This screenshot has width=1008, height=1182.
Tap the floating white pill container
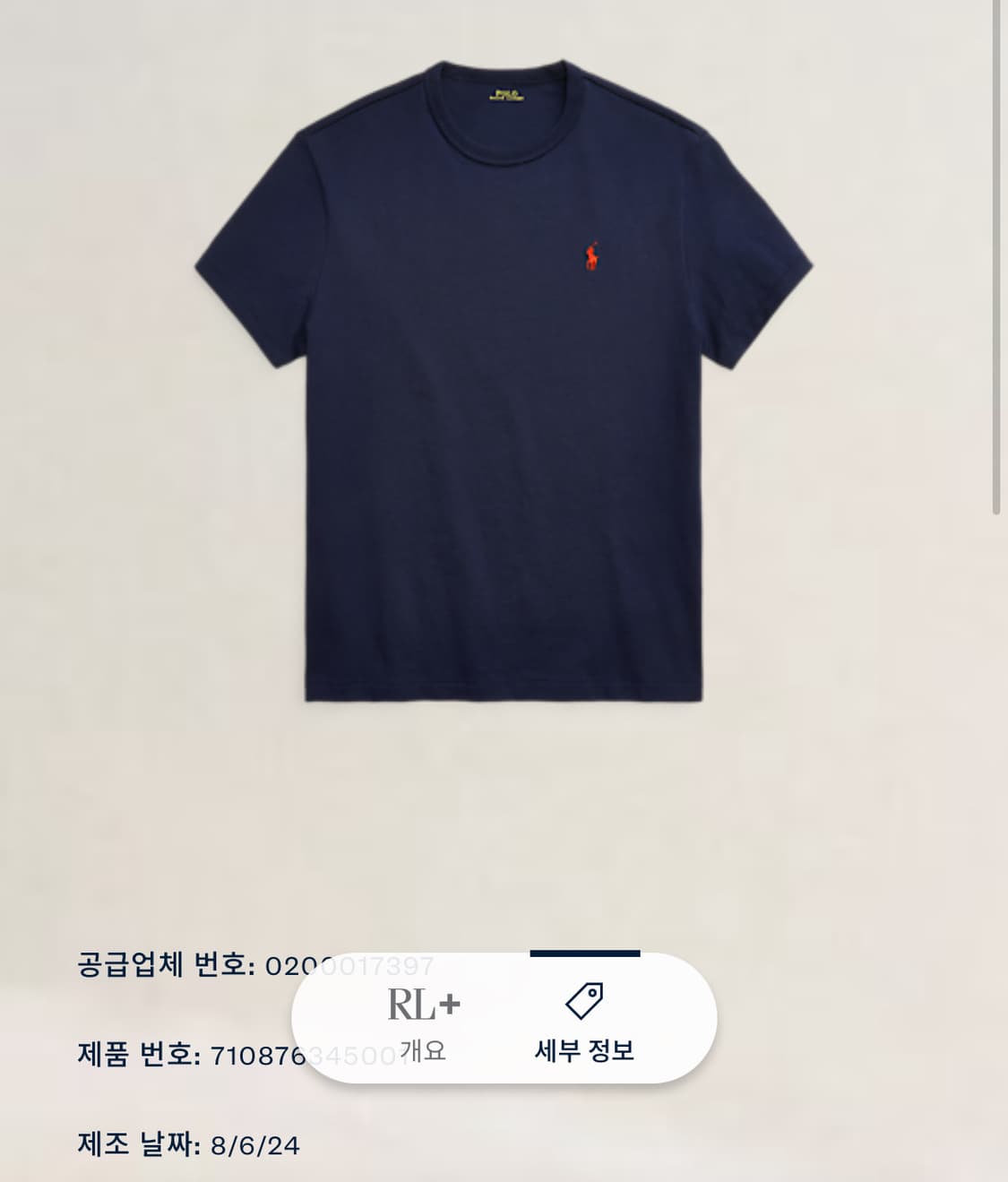pyautogui.click(x=502, y=1026)
